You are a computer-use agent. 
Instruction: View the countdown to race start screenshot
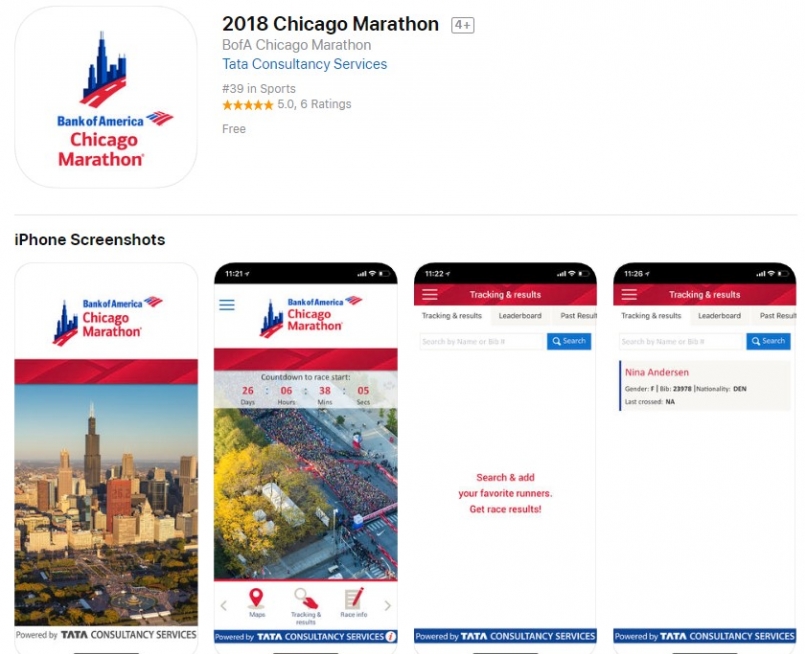305,455
